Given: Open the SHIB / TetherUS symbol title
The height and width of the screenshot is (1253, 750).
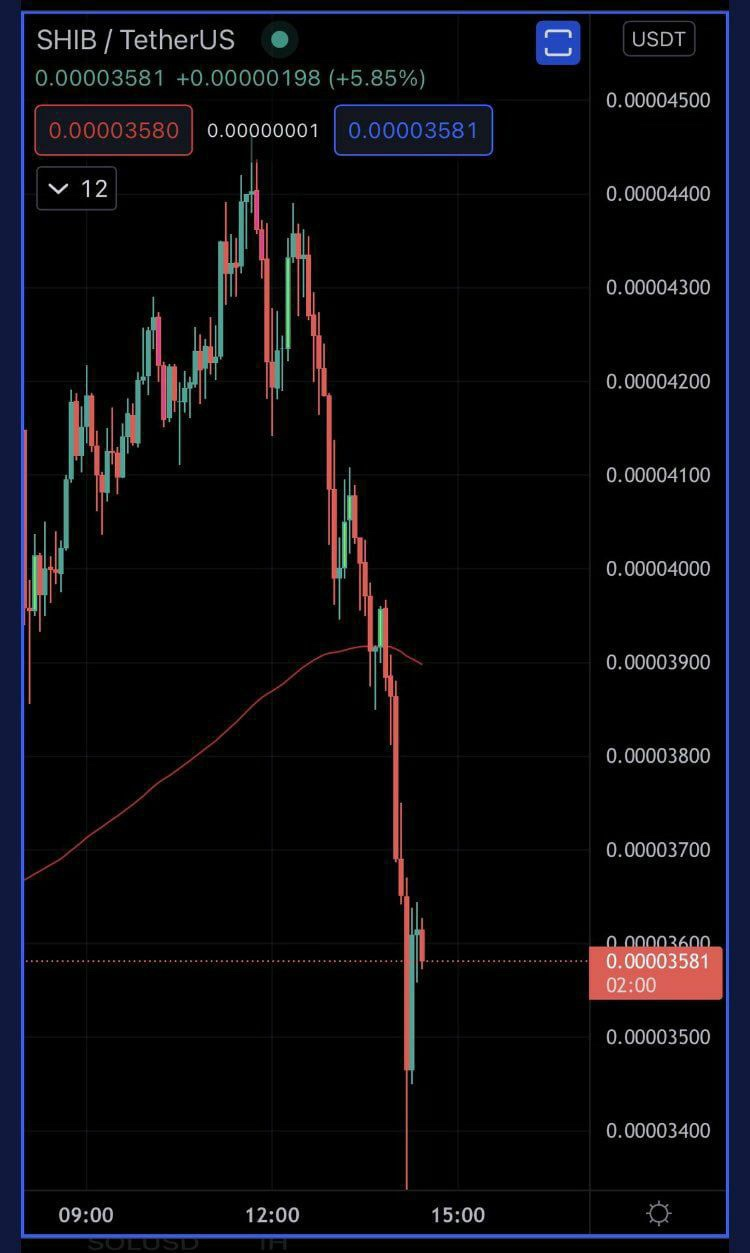Looking at the screenshot, I should [136, 40].
